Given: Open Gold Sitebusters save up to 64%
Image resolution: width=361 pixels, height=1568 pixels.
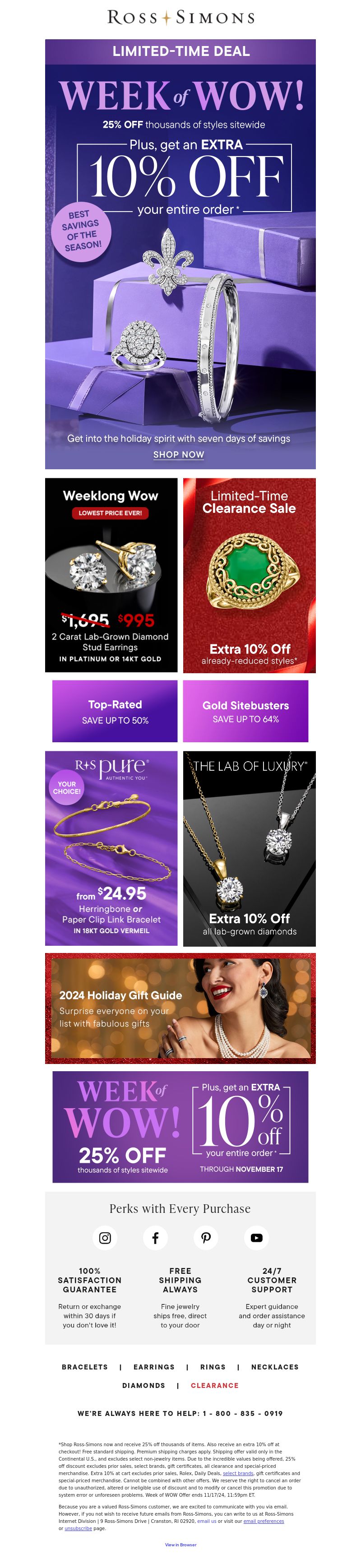Looking at the screenshot, I should pos(245,710).
